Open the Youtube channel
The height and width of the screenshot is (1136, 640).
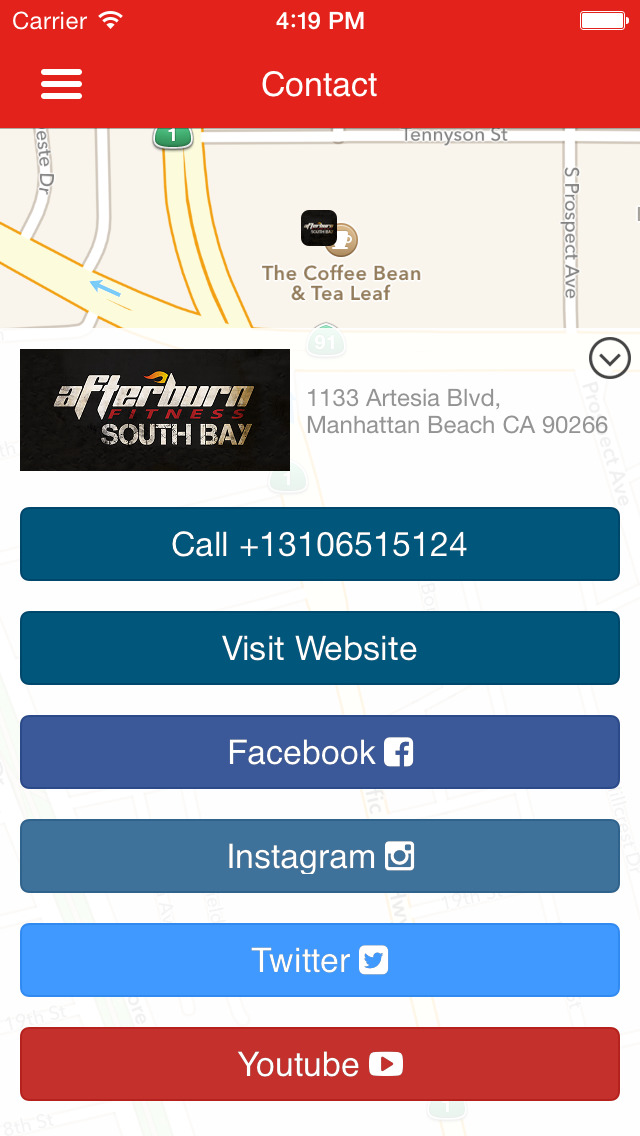click(320, 1064)
